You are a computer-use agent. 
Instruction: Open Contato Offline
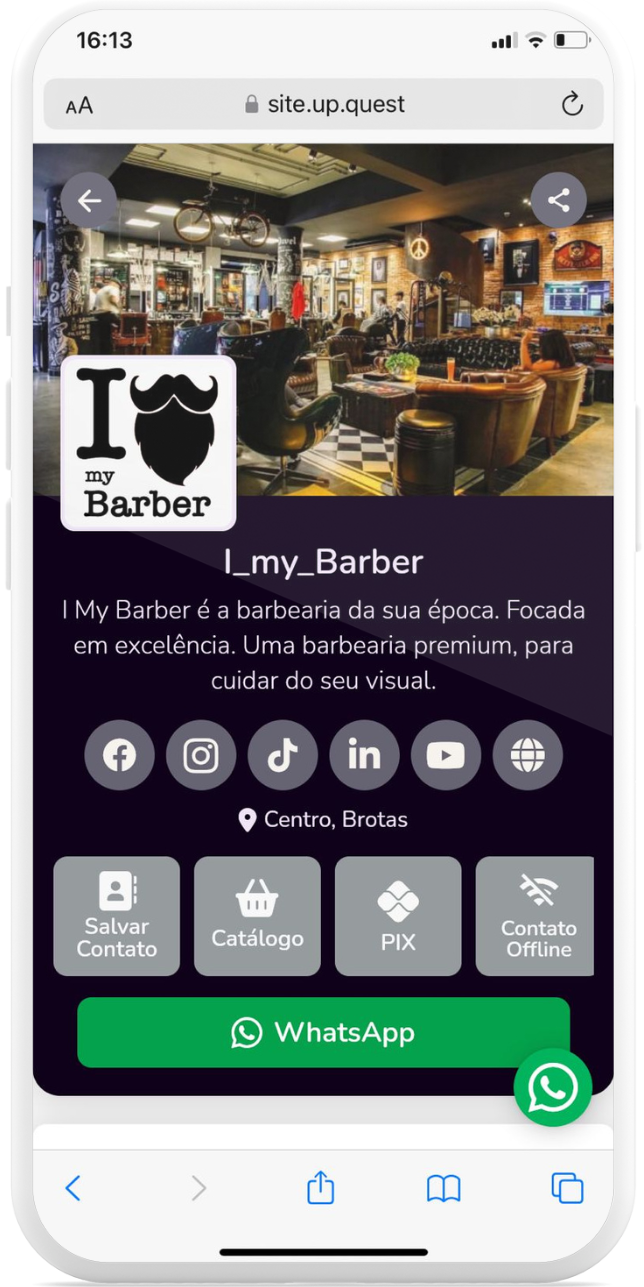pyautogui.click(x=536, y=916)
